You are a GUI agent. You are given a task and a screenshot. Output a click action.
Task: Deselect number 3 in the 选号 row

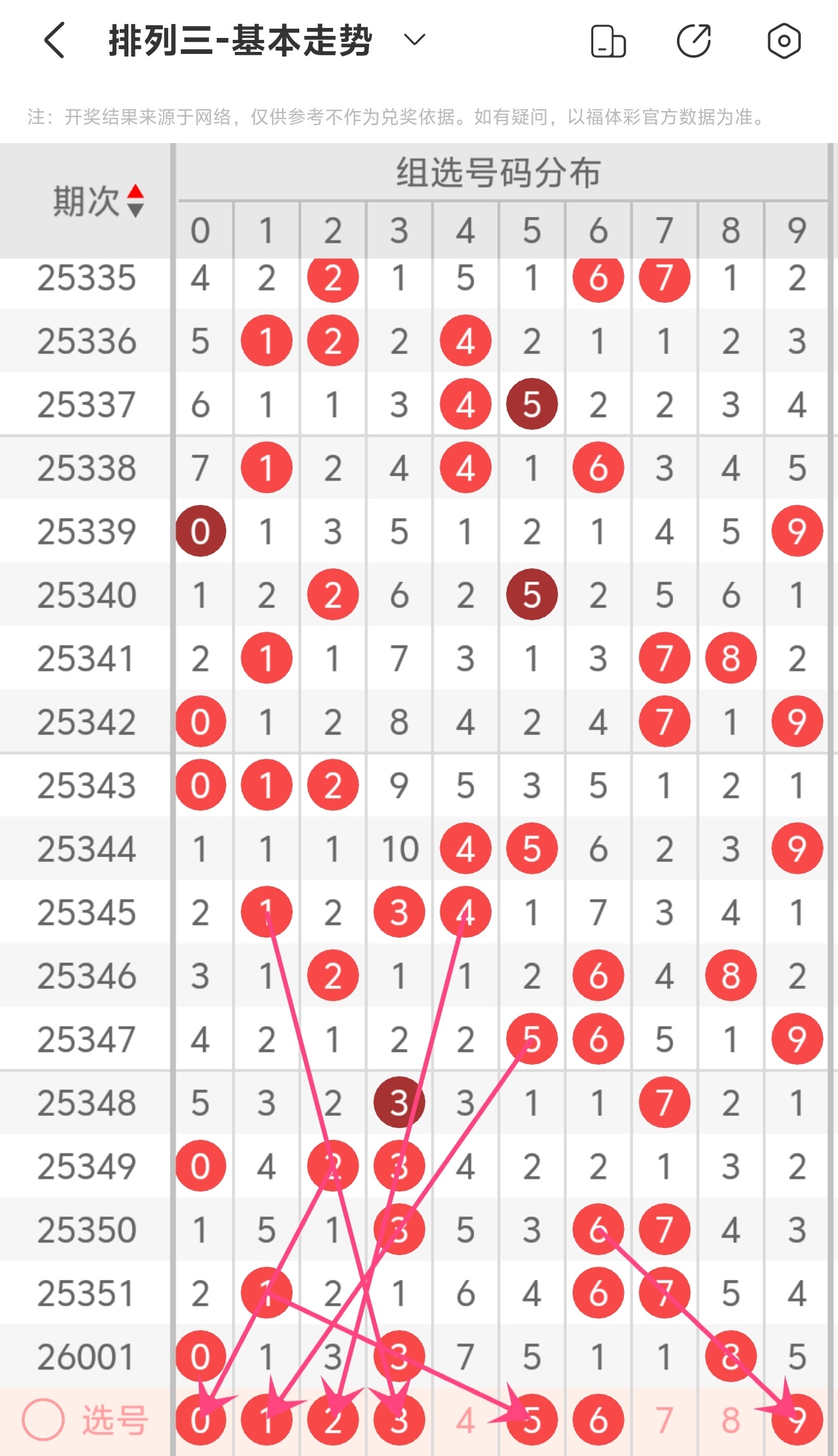[398, 1420]
